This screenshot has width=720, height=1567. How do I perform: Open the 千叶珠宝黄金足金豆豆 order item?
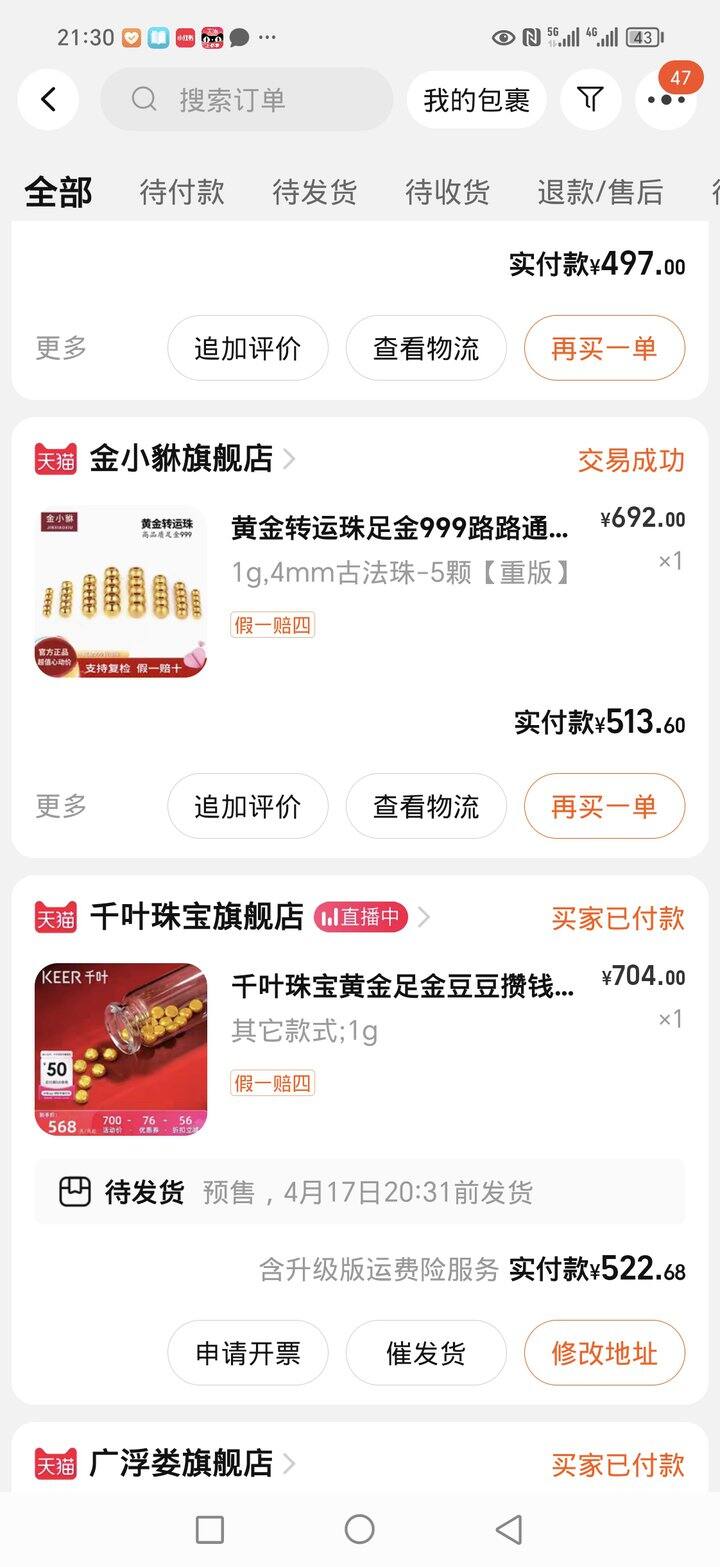pos(360,1049)
